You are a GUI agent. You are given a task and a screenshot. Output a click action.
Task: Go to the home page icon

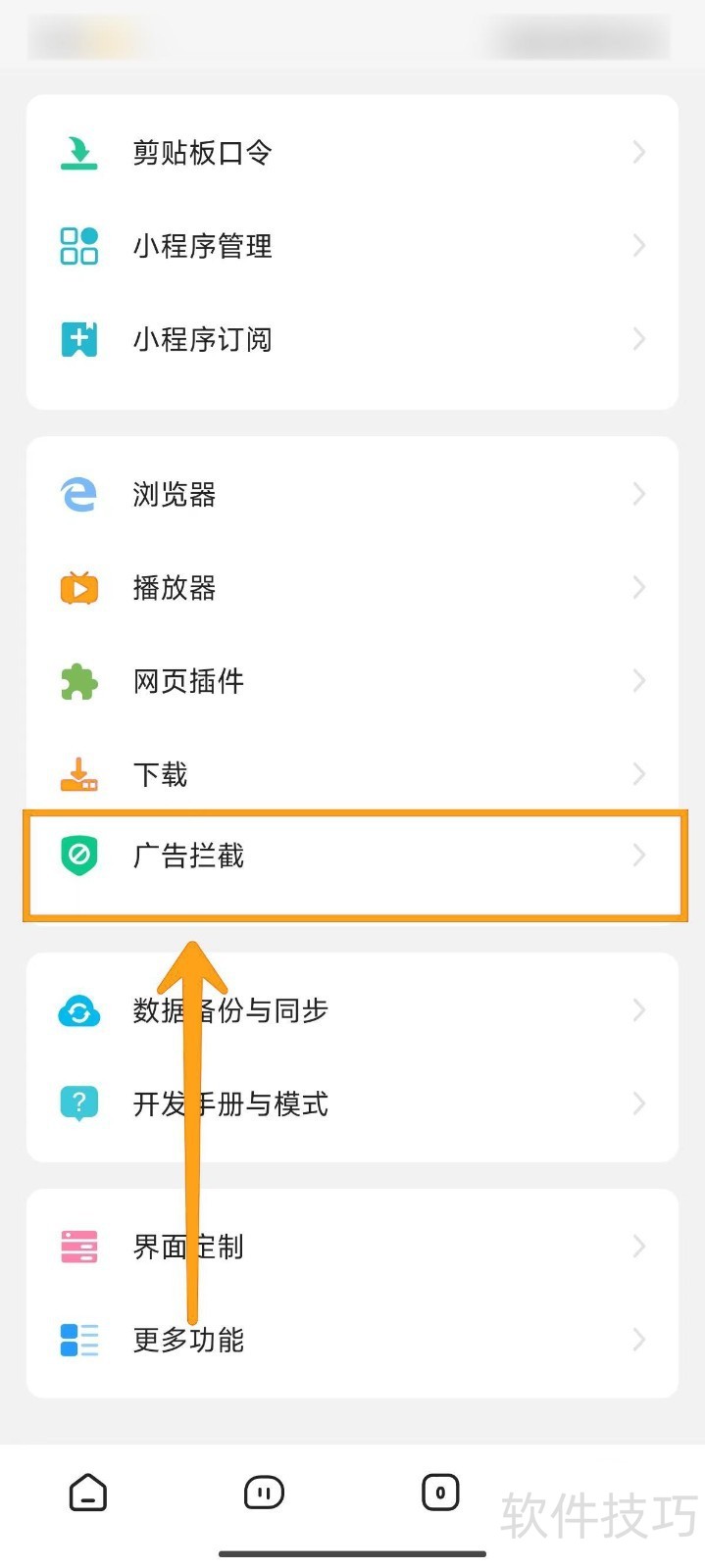pos(88,1493)
